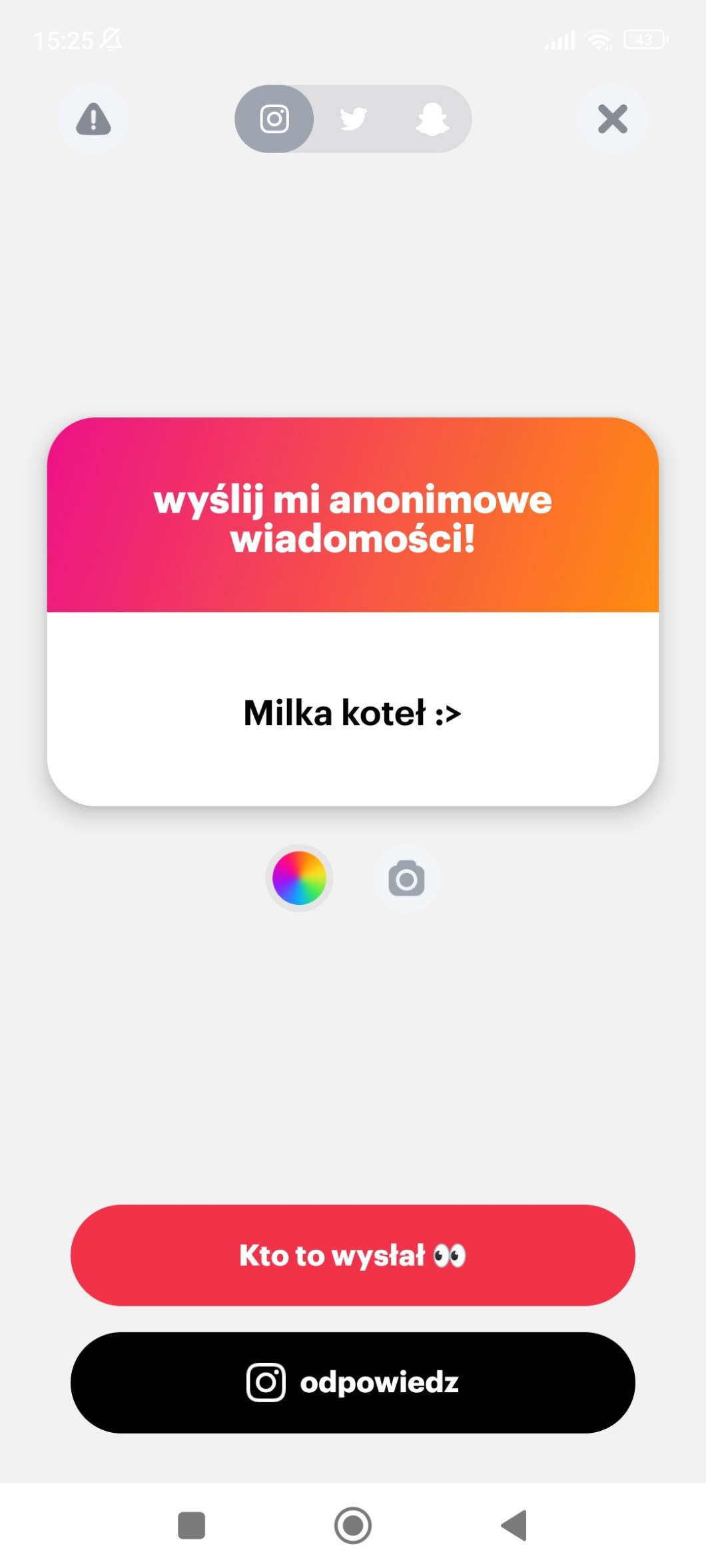
Task: Switch to the Twitter share option
Action: click(x=353, y=119)
